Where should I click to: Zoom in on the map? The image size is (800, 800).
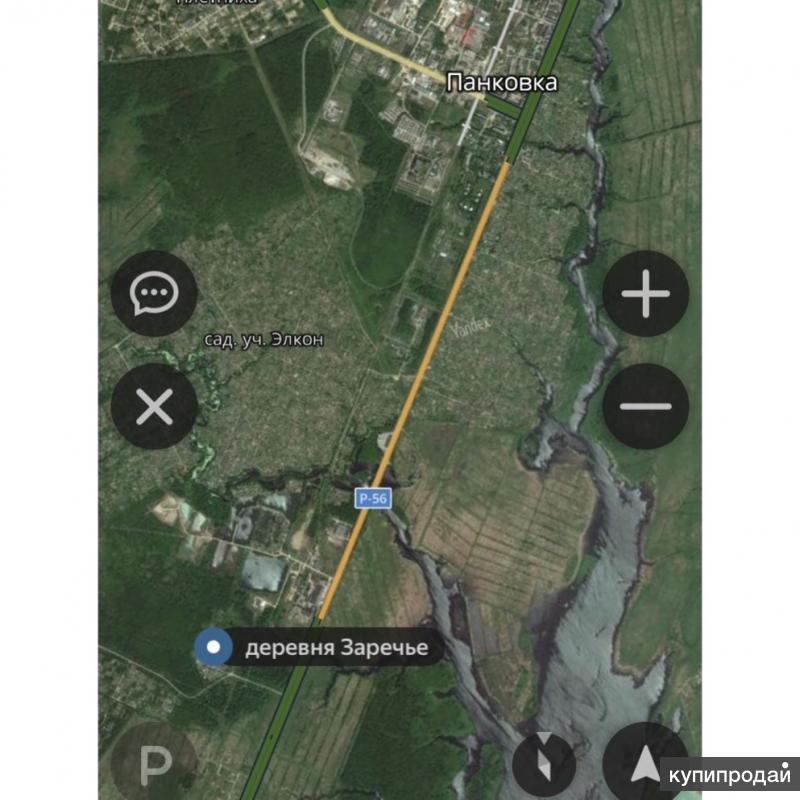pos(646,294)
